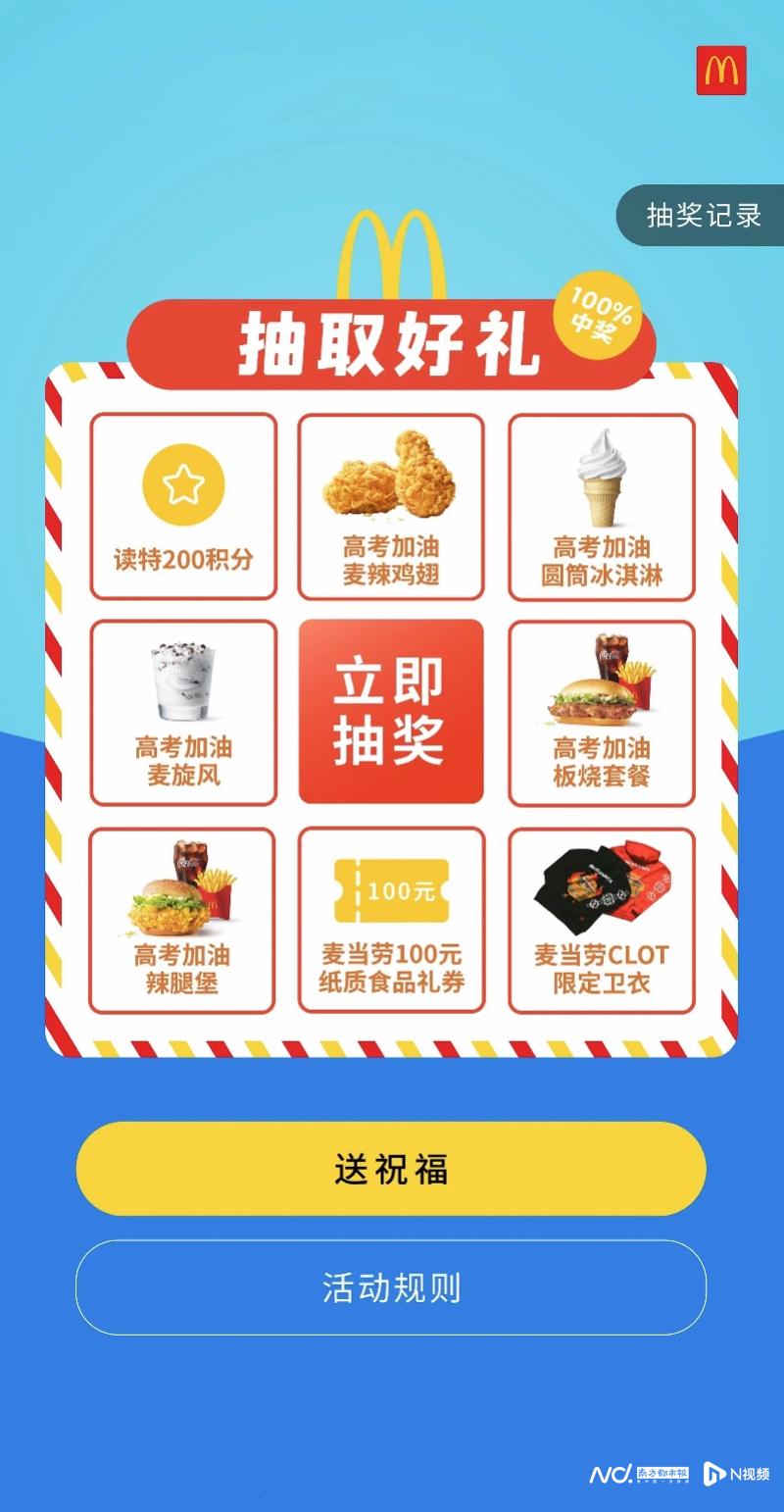Select the 高考加油麦辣鸡翅 prize card
Image resolution: width=784 pixels, height=1512 pixels.
[x=391, y=505]
